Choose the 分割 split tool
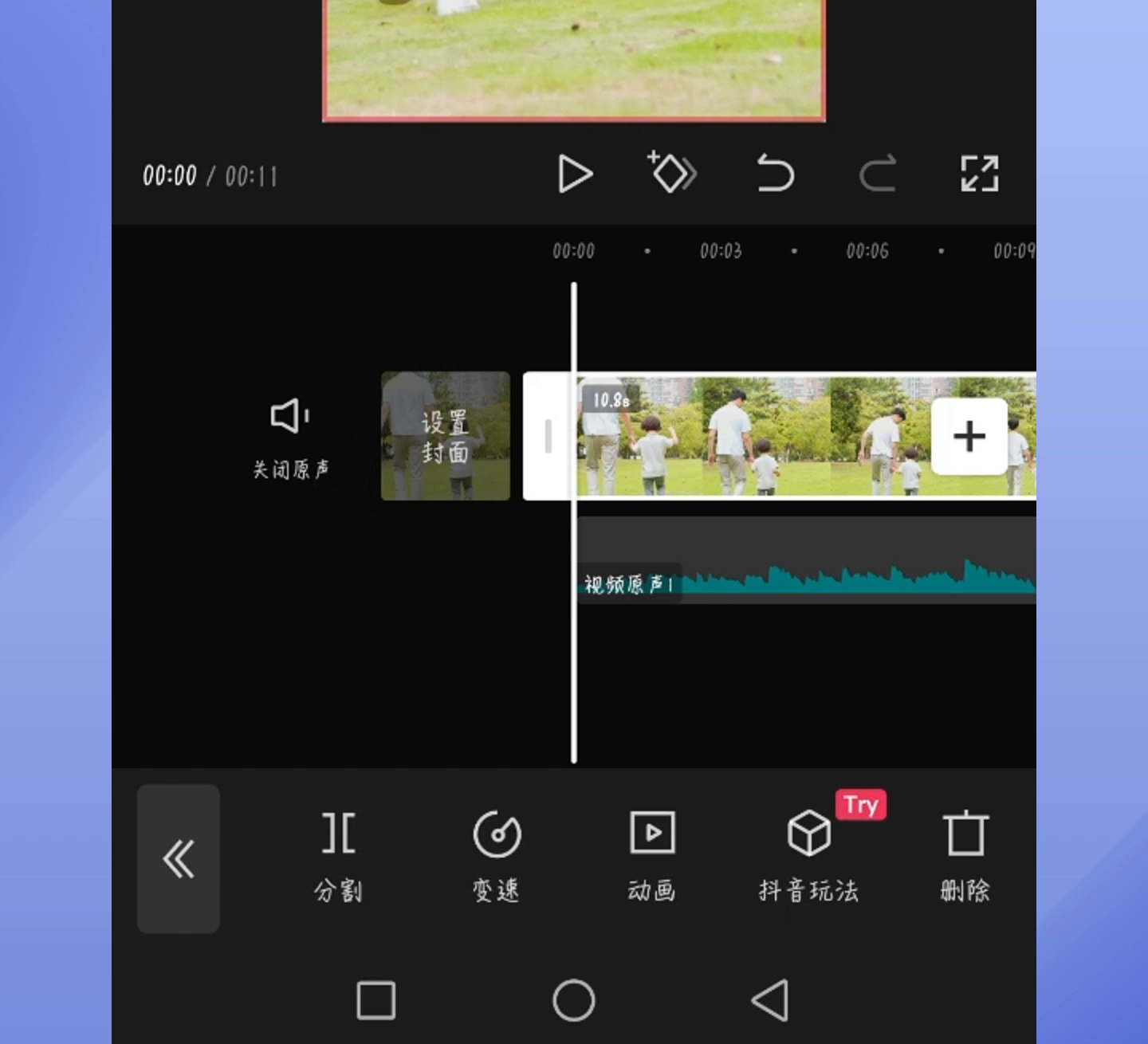 click(338, 857)
